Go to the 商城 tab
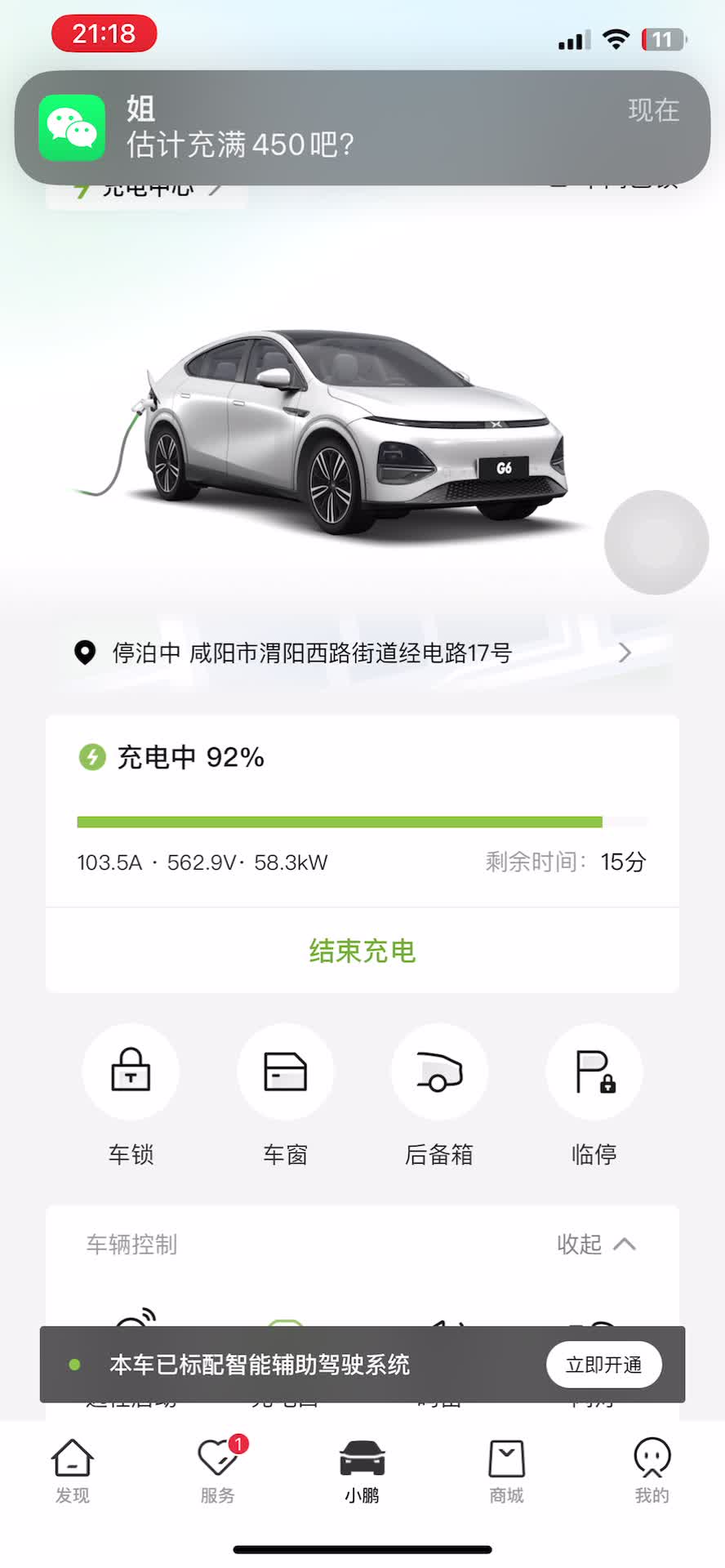The width and height of the screenshot is (725, 1568). coord(506,1470)
